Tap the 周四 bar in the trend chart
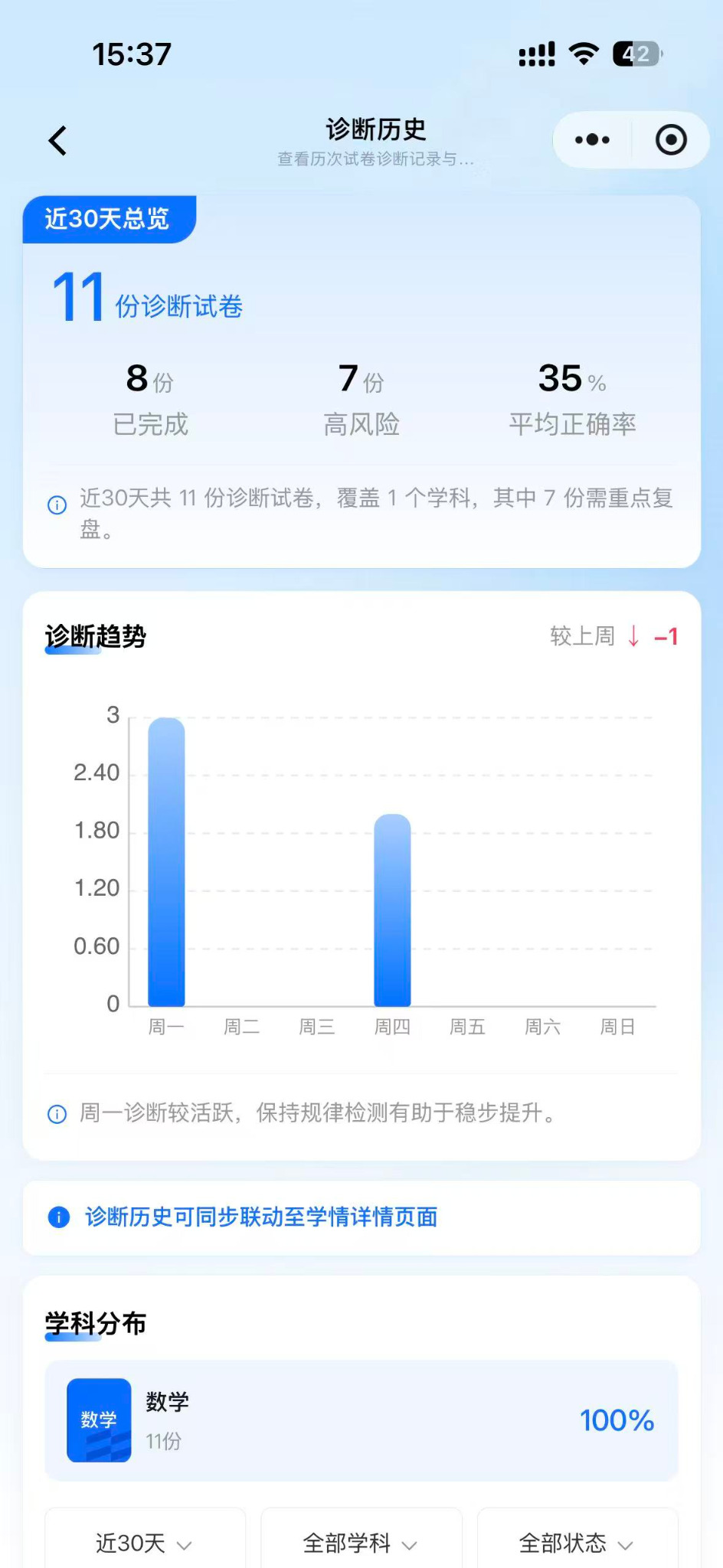The width and height of the screenshot is (723, 1568). 392,910
